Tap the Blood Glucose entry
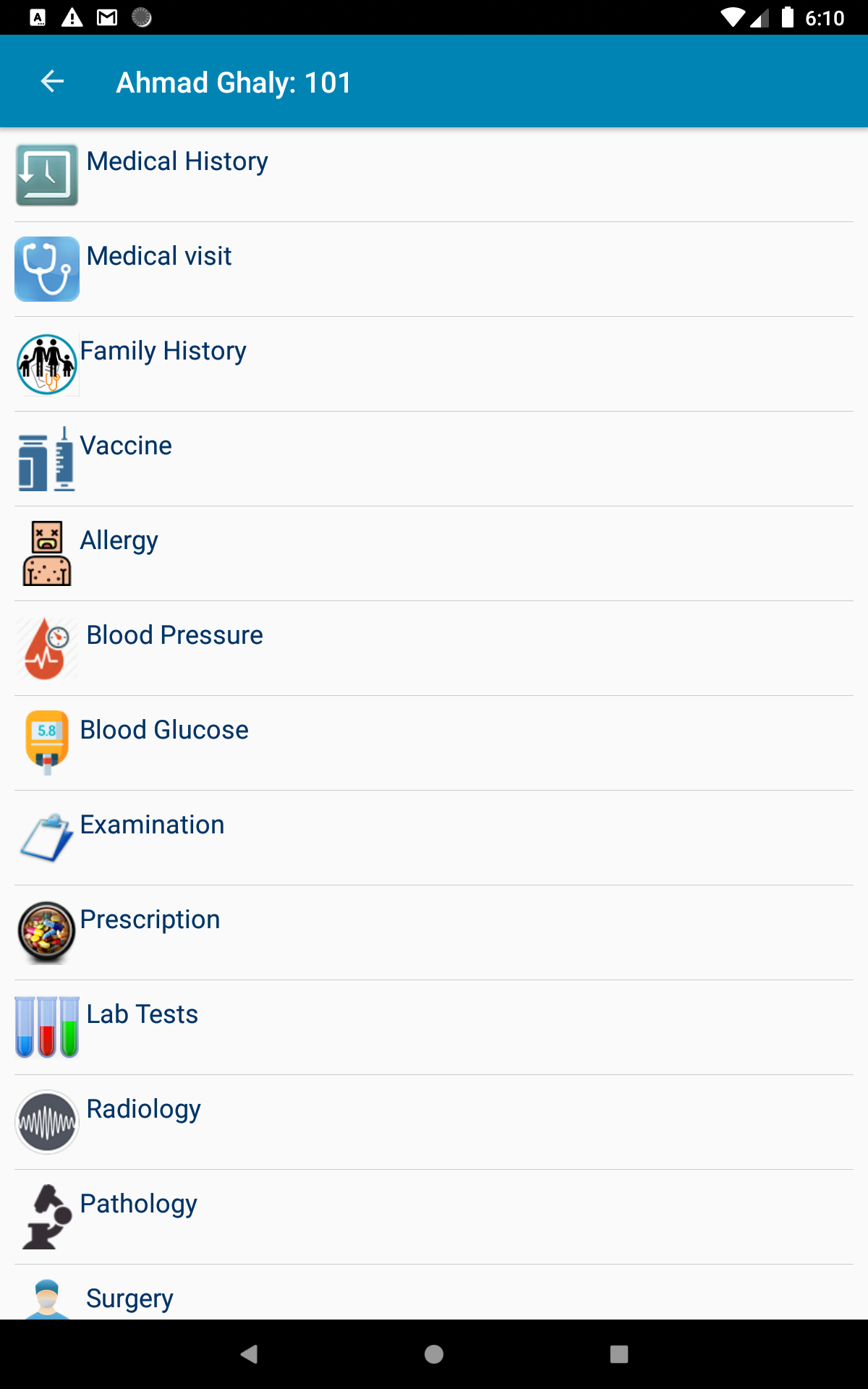Viewport: 868px width, 1389px height. [x=164, y=730]
